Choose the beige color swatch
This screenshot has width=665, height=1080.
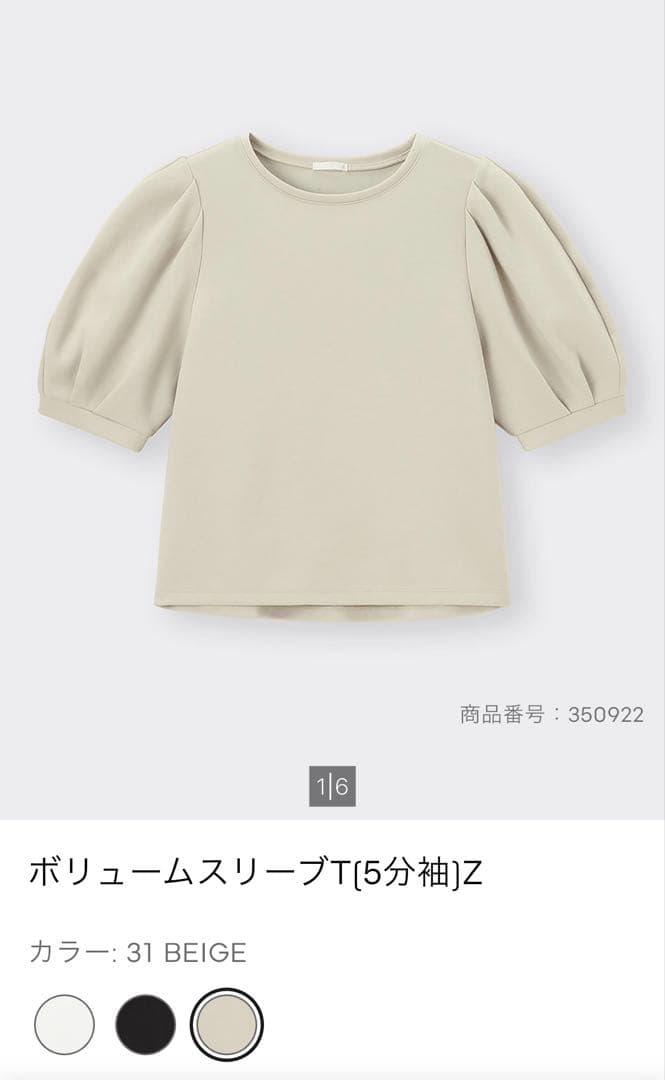(227, 1025)
